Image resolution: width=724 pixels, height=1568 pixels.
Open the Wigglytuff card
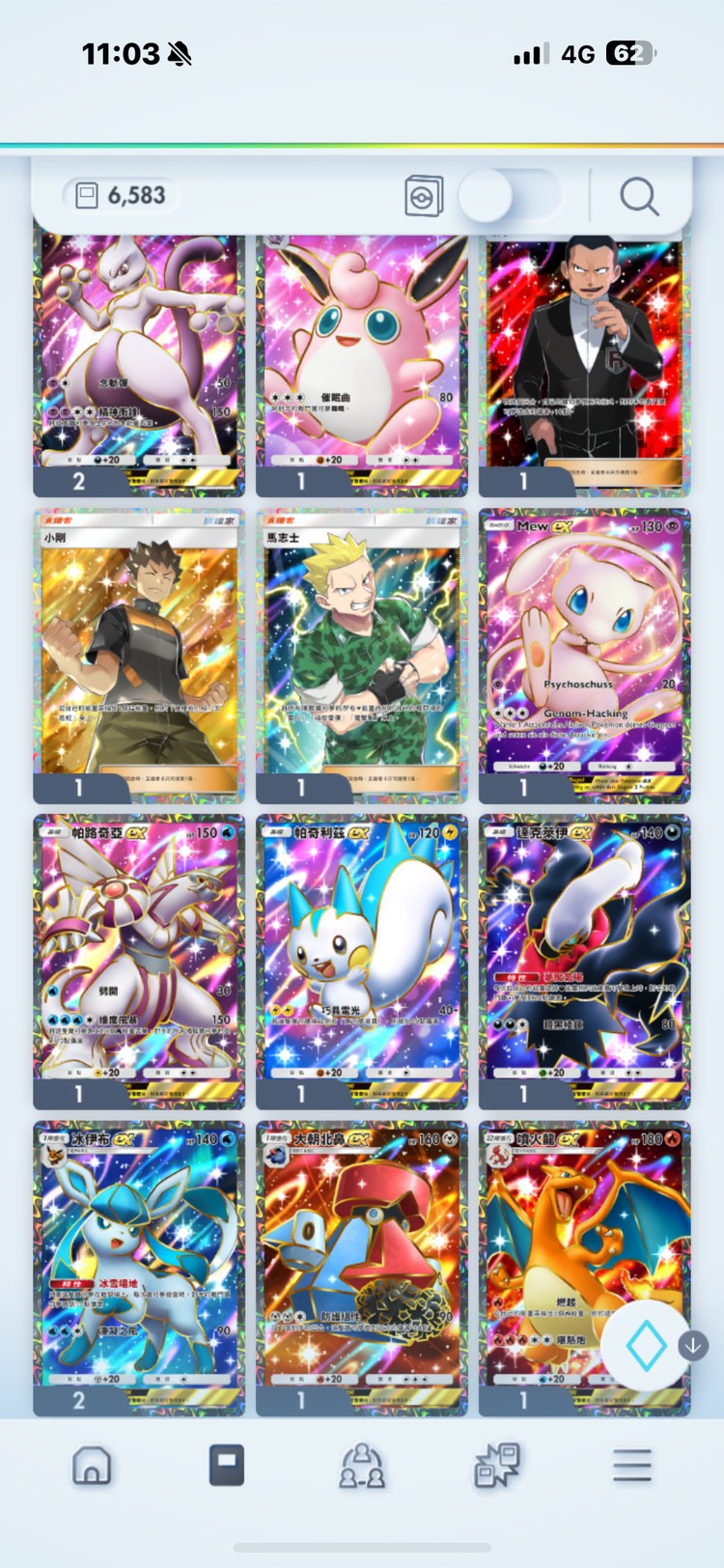(x=362, y=357)
